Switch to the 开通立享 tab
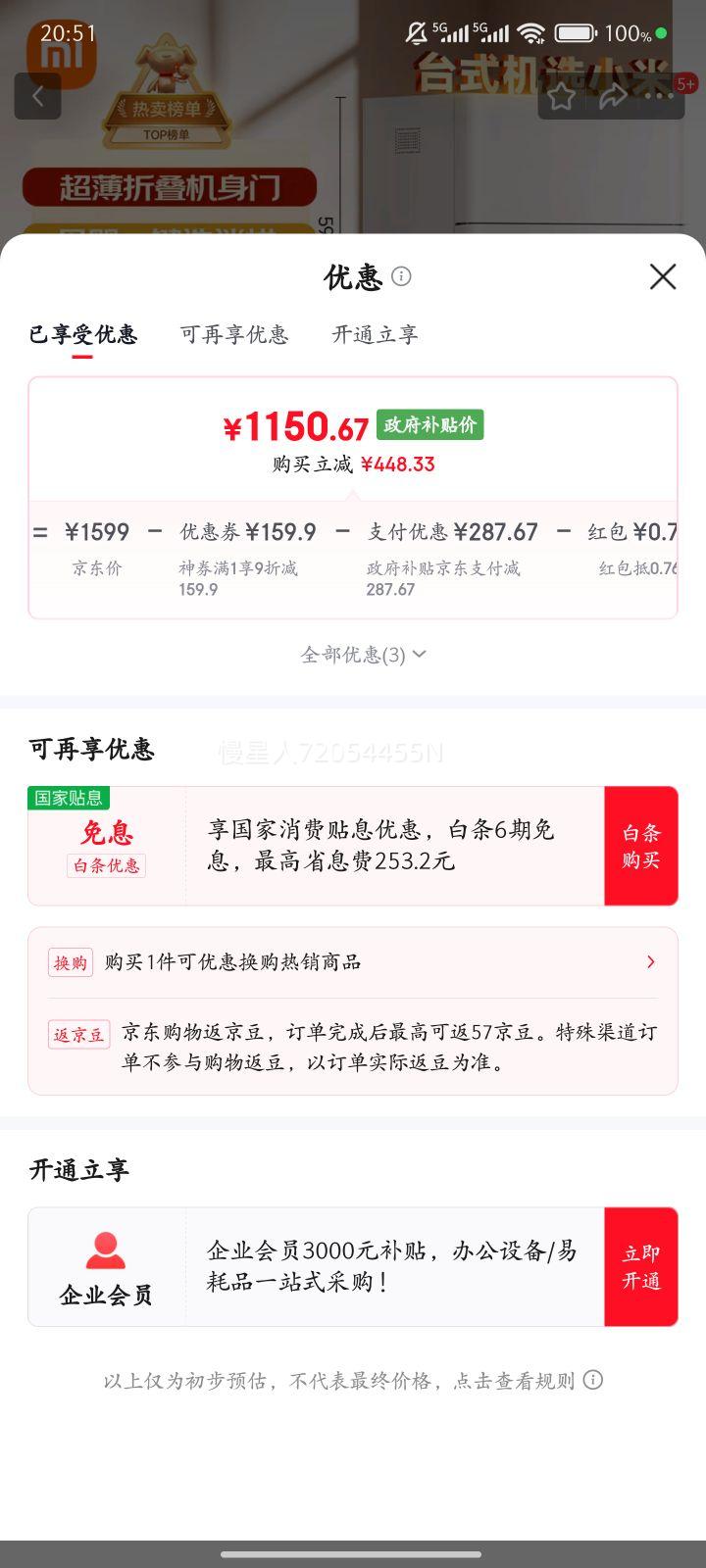The height and width of the screenshot is (1568, 706). click(x=374, y=335)
